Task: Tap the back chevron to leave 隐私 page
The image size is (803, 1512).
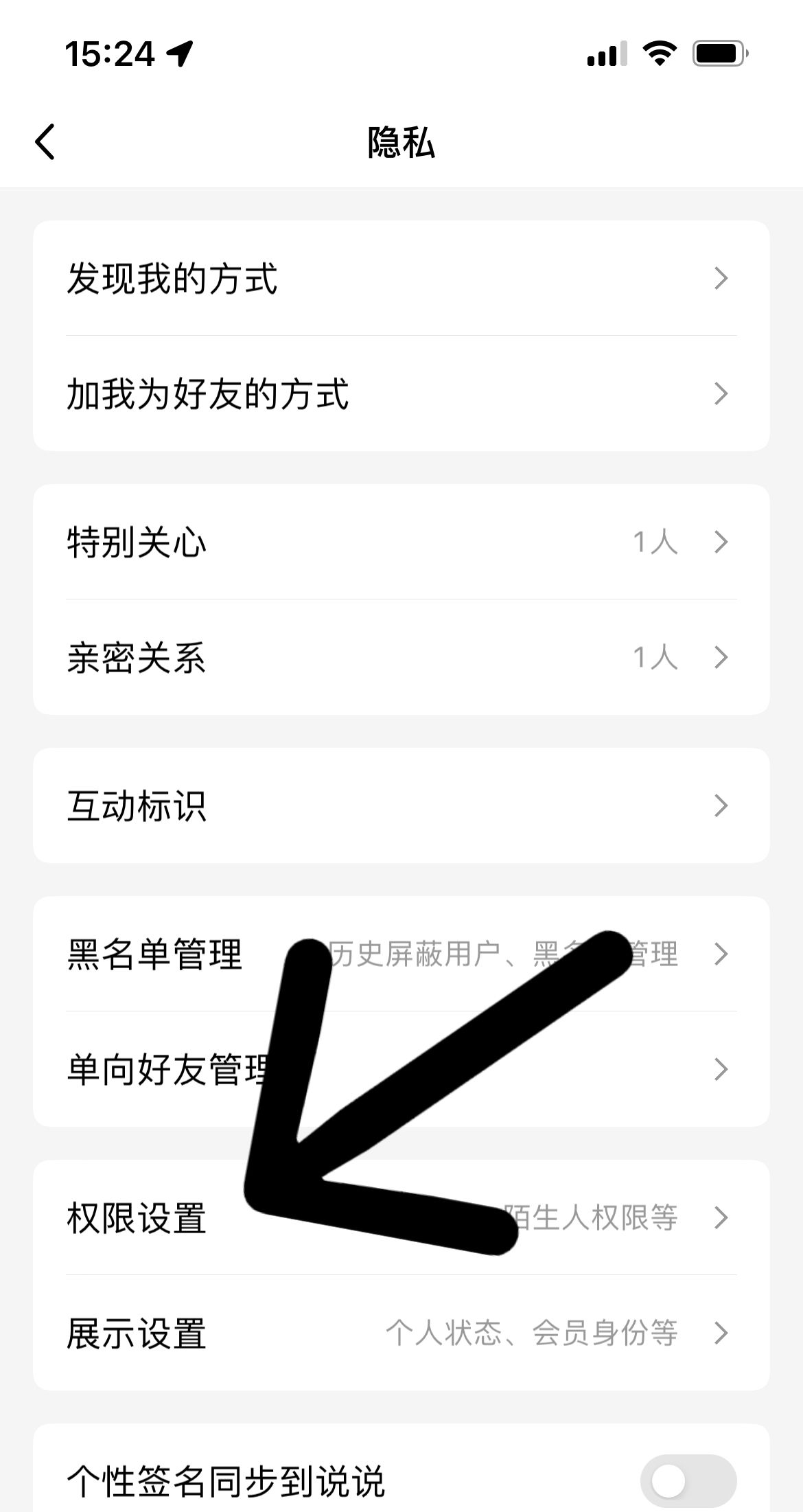Action: pos(44,142)
